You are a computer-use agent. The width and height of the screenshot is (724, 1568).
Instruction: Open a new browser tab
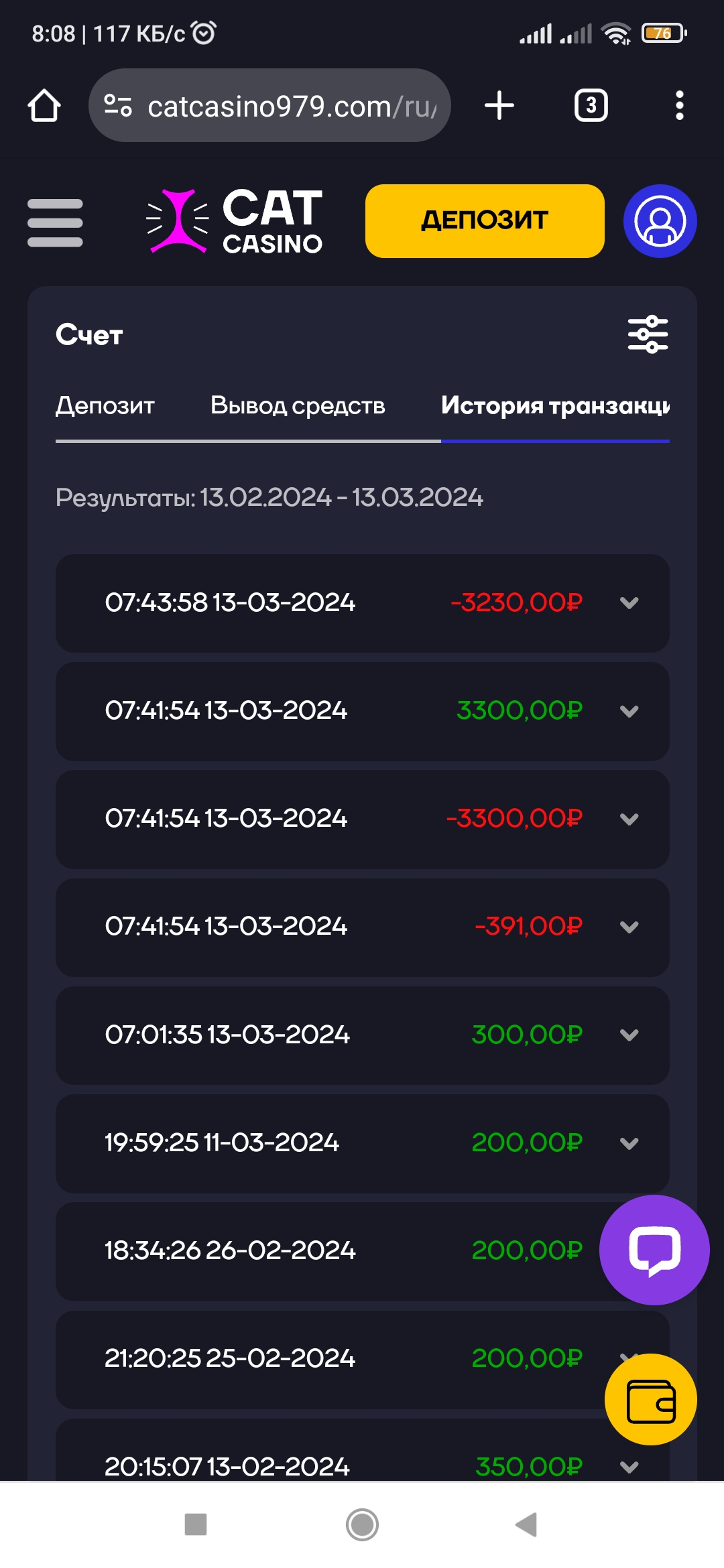(499, 106)
